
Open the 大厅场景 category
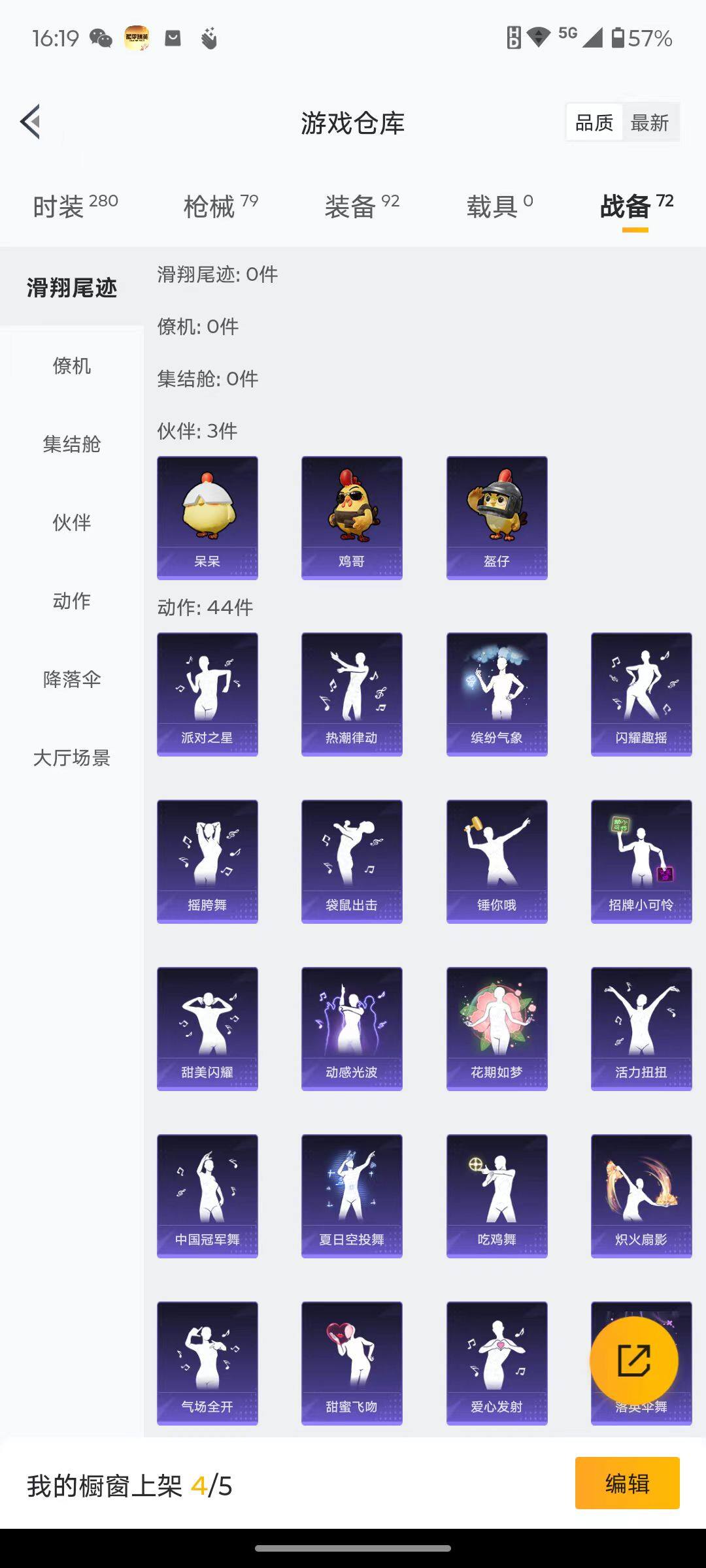pyautogui.click(x=71, y=759)
